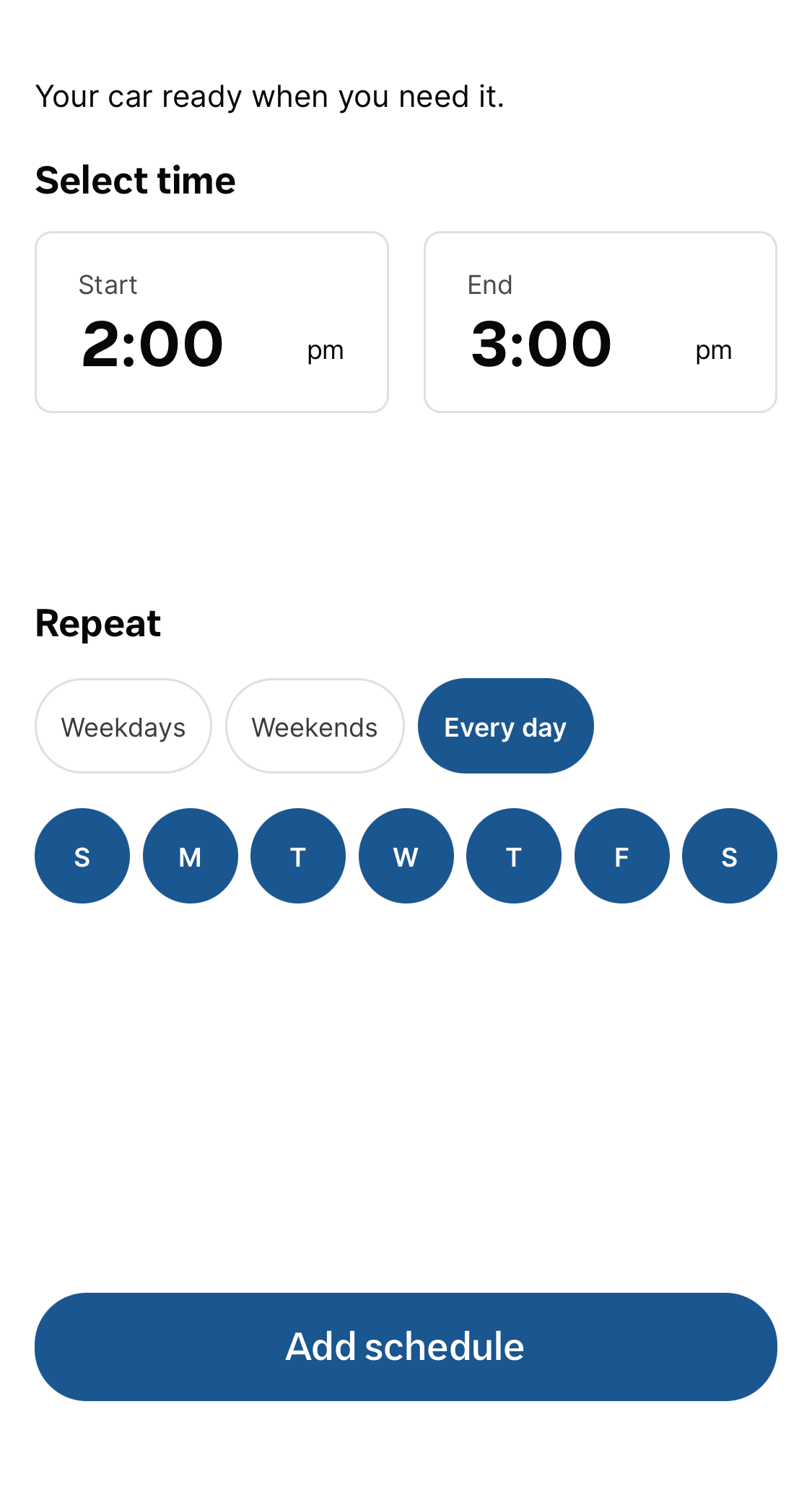Open the Start time picker
Screen dimensions: 812x1495
point(211,321)
